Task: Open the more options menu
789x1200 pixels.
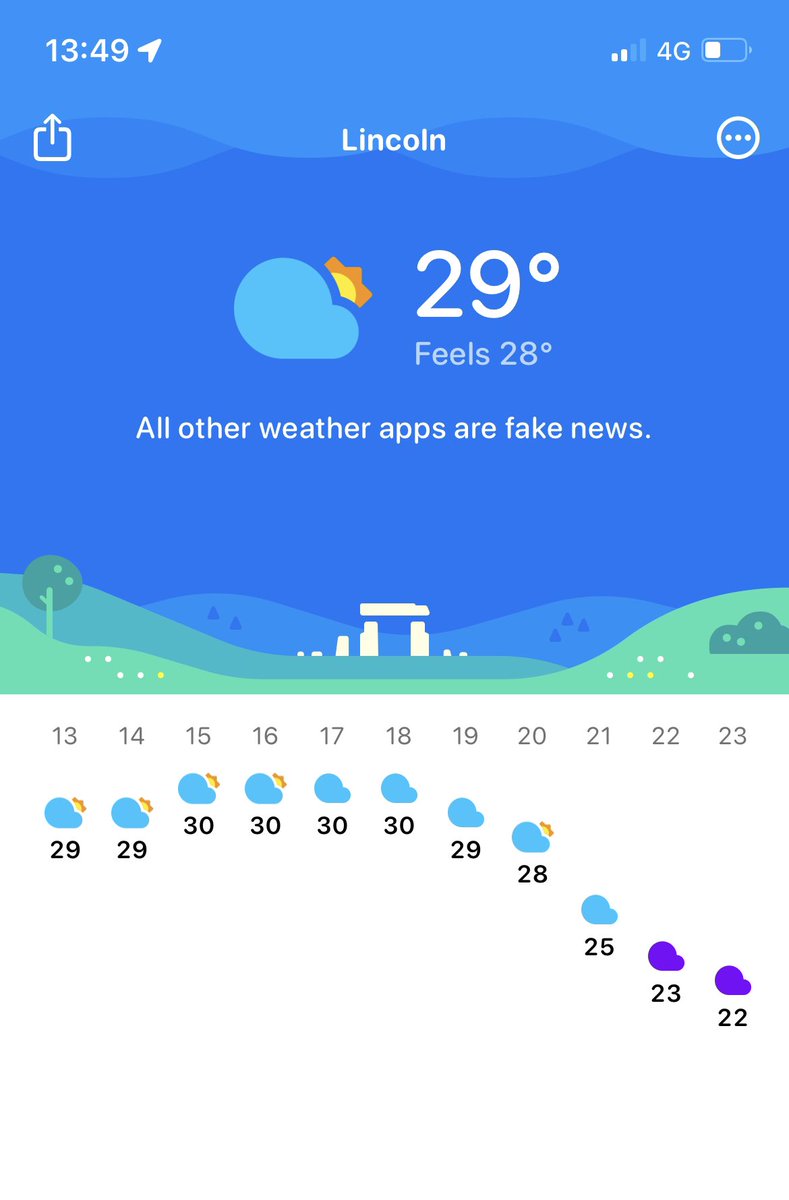Action: [x=738, y=139]
